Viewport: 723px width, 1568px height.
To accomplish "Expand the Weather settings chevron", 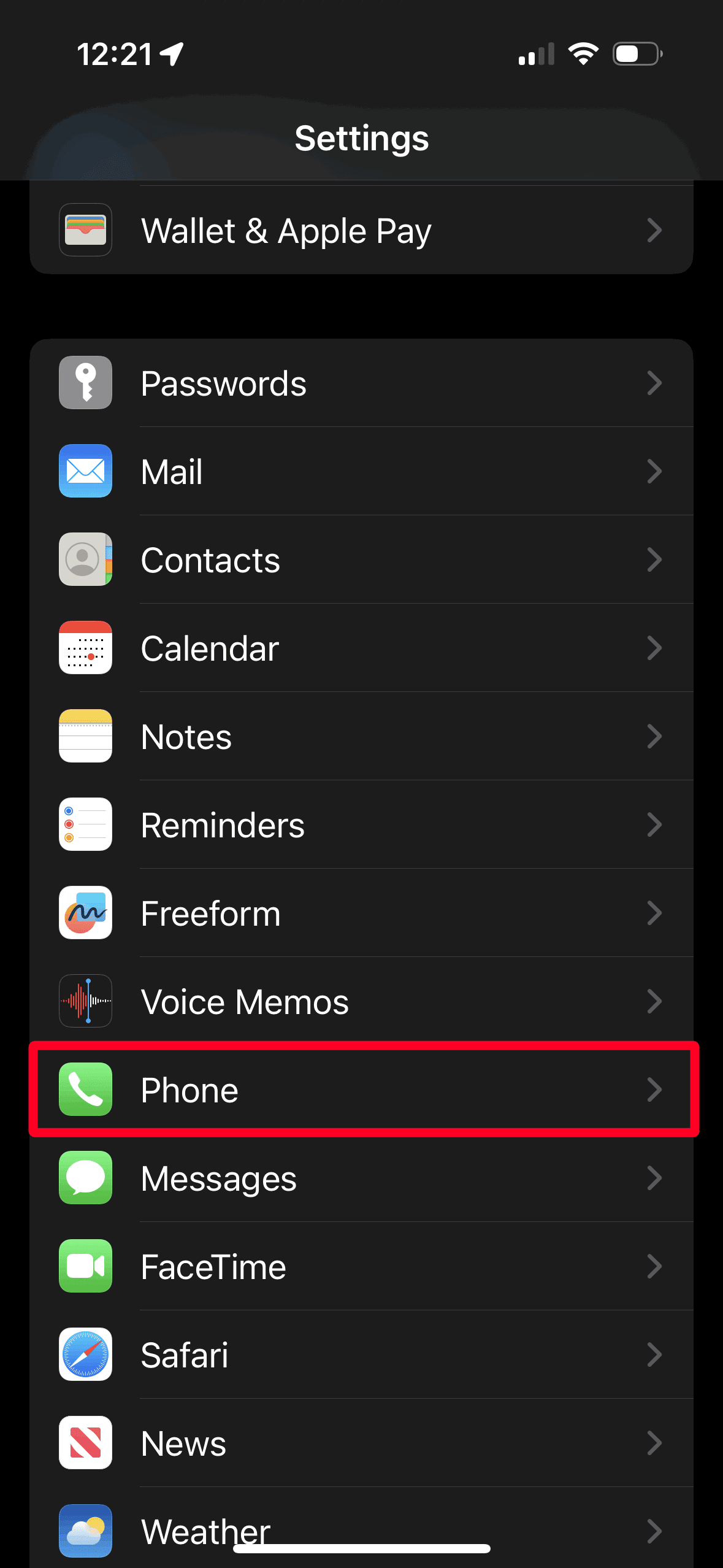I will pyautogui.click(x=656, y=1531).
